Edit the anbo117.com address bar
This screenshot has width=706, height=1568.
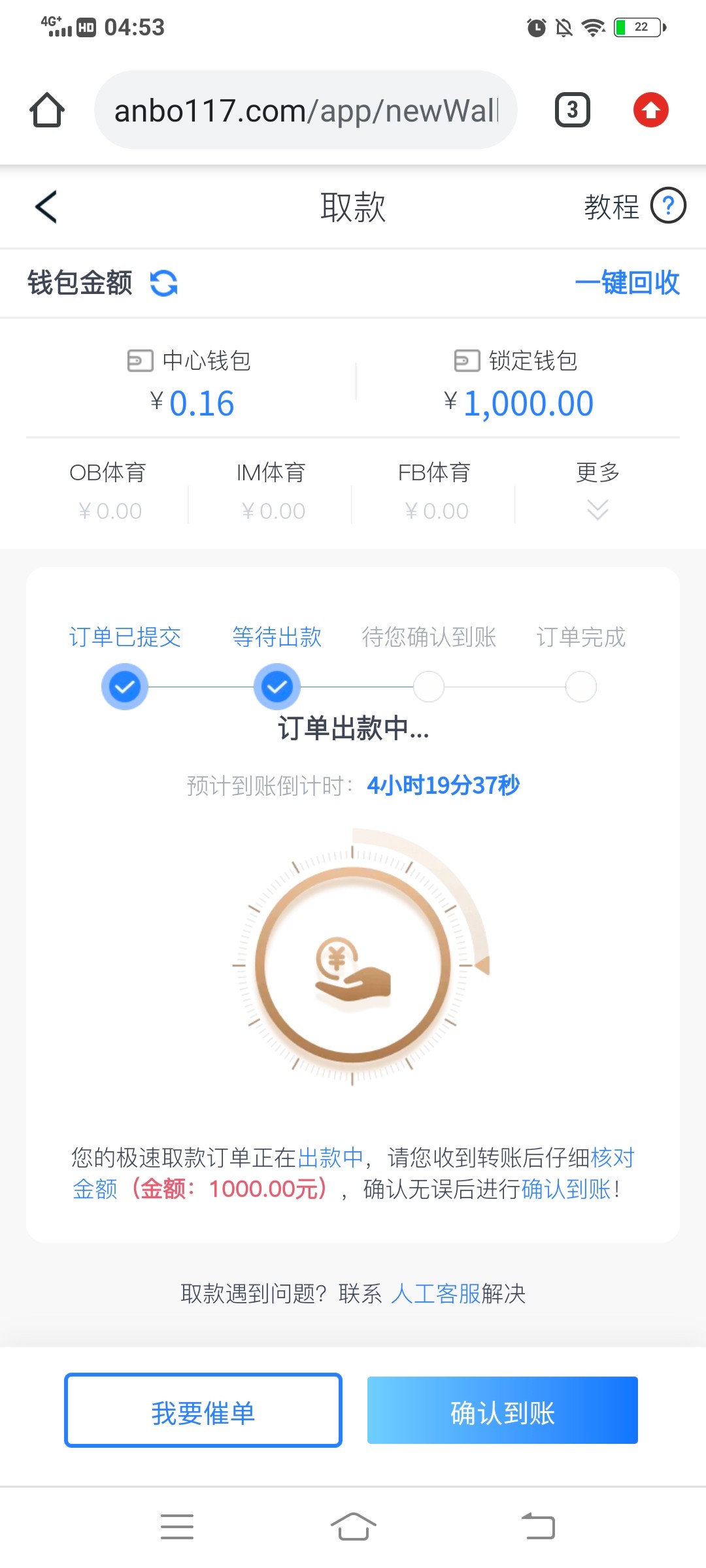(306, 110)
